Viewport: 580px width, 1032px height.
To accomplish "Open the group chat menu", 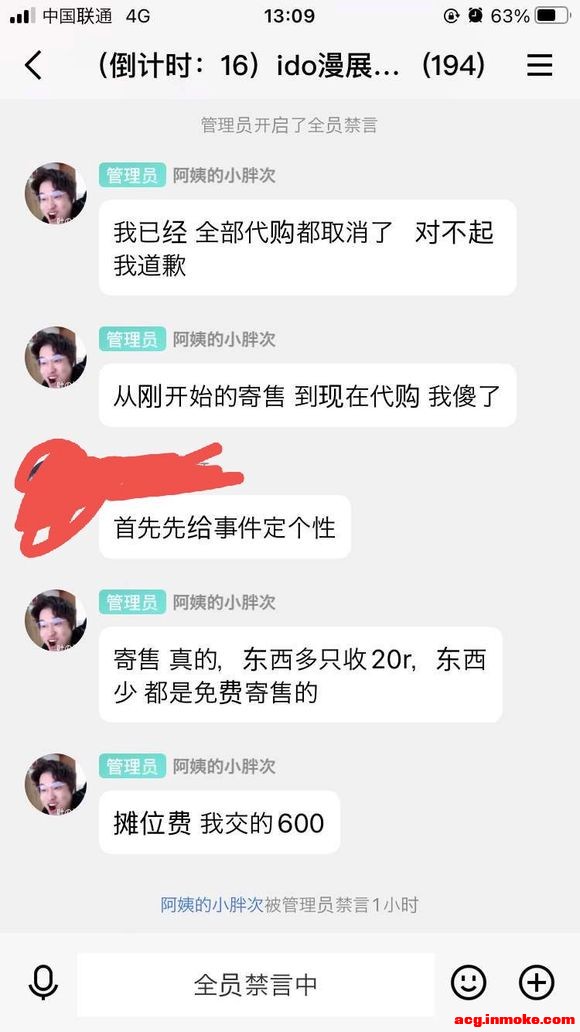I will coord(539,66).
